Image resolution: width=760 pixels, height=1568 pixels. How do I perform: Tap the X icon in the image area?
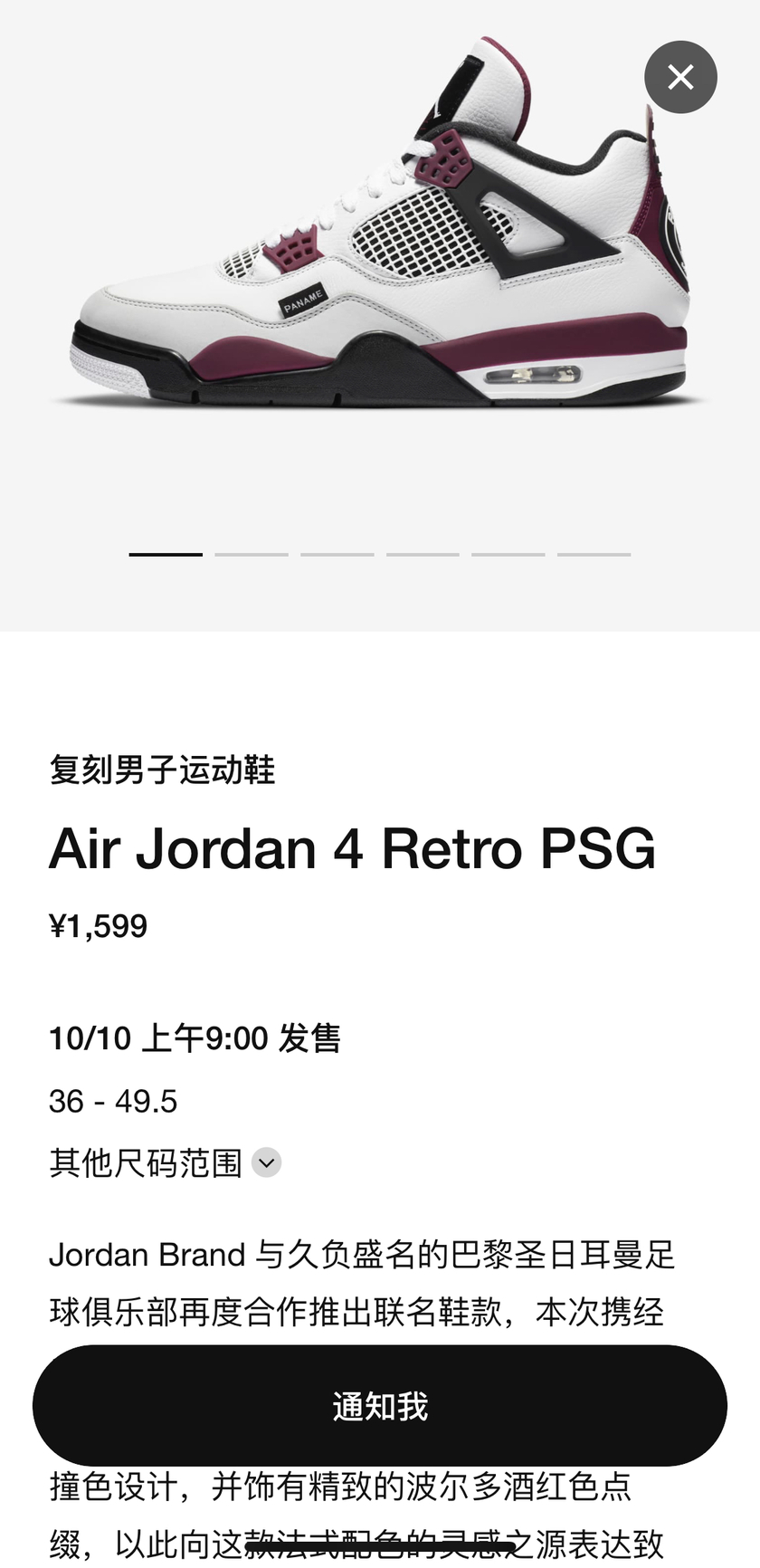679,76
